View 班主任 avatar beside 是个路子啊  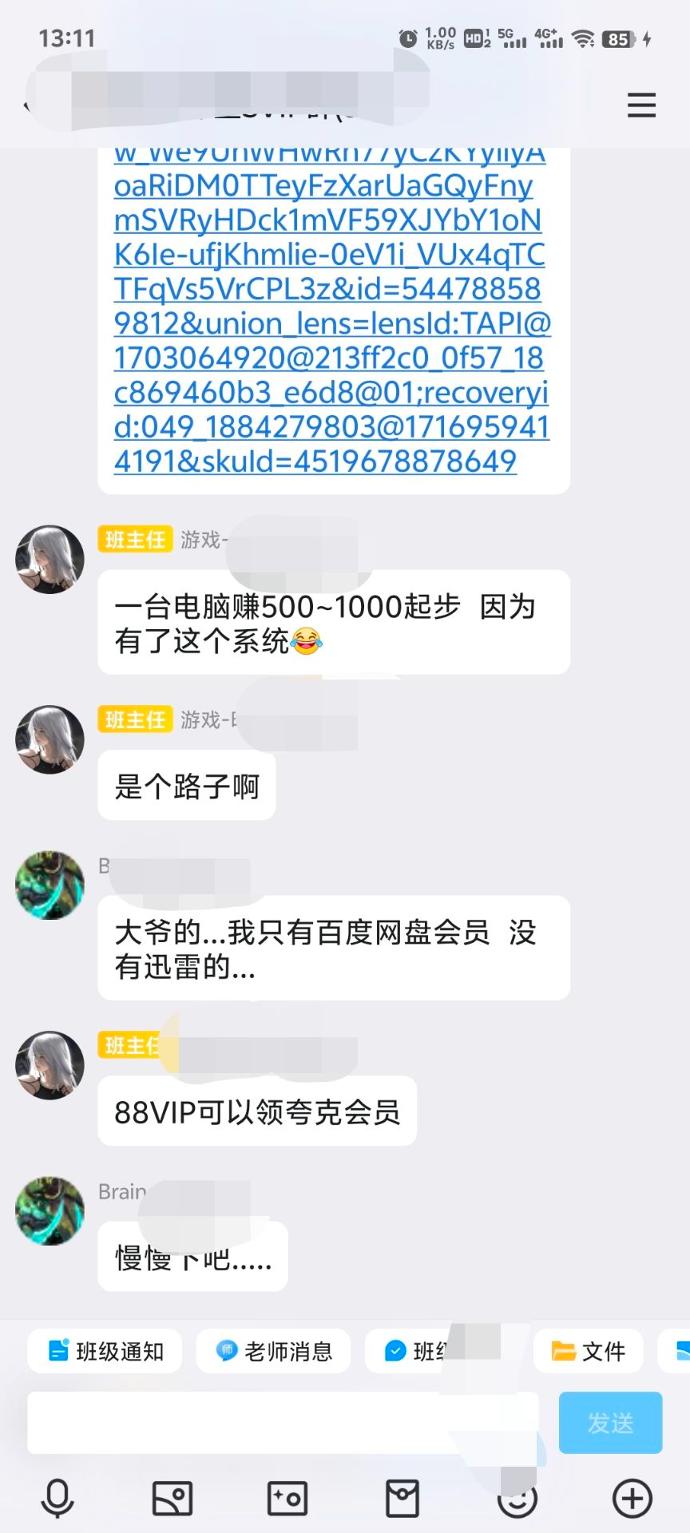[50, 740]
